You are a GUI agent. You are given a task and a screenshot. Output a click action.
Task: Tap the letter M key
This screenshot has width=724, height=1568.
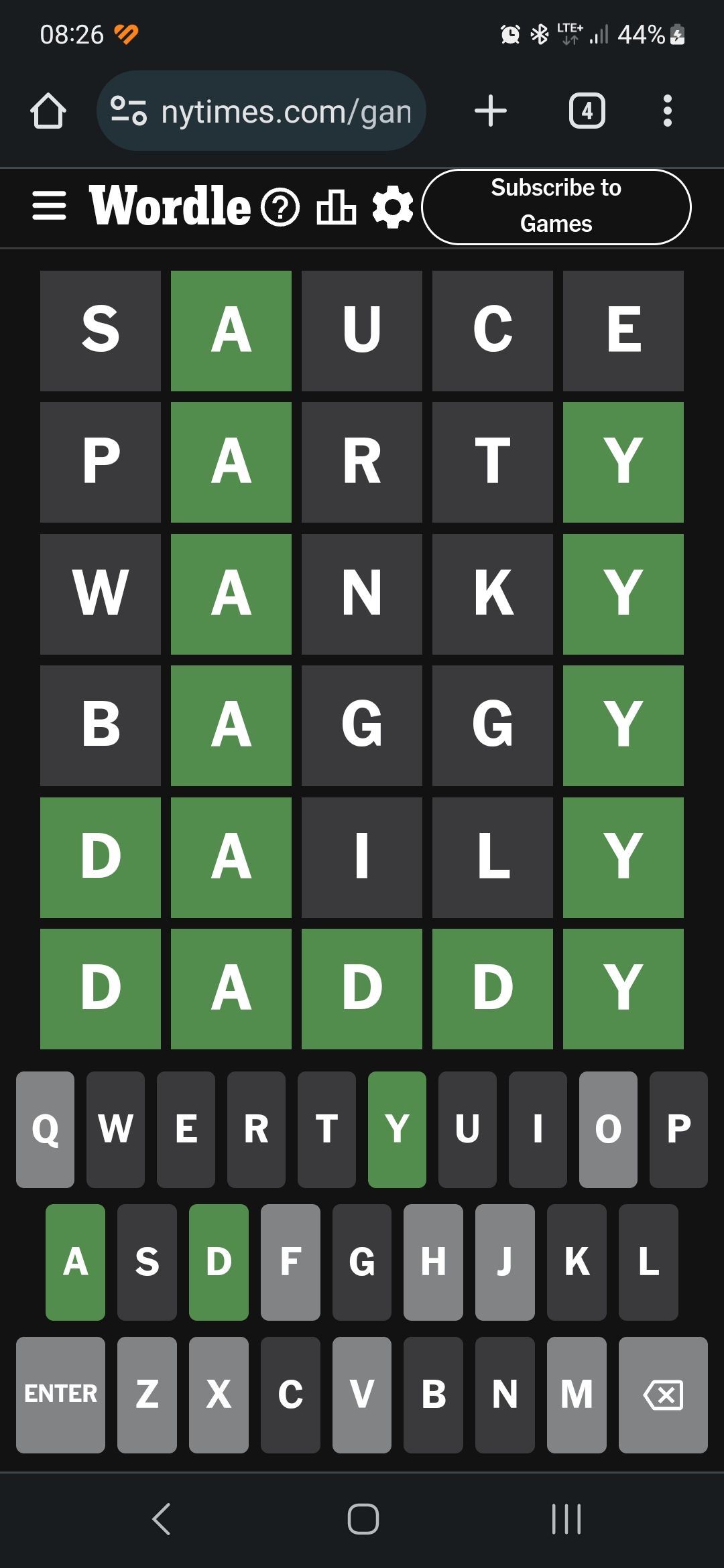click(x=577, y=1394)
